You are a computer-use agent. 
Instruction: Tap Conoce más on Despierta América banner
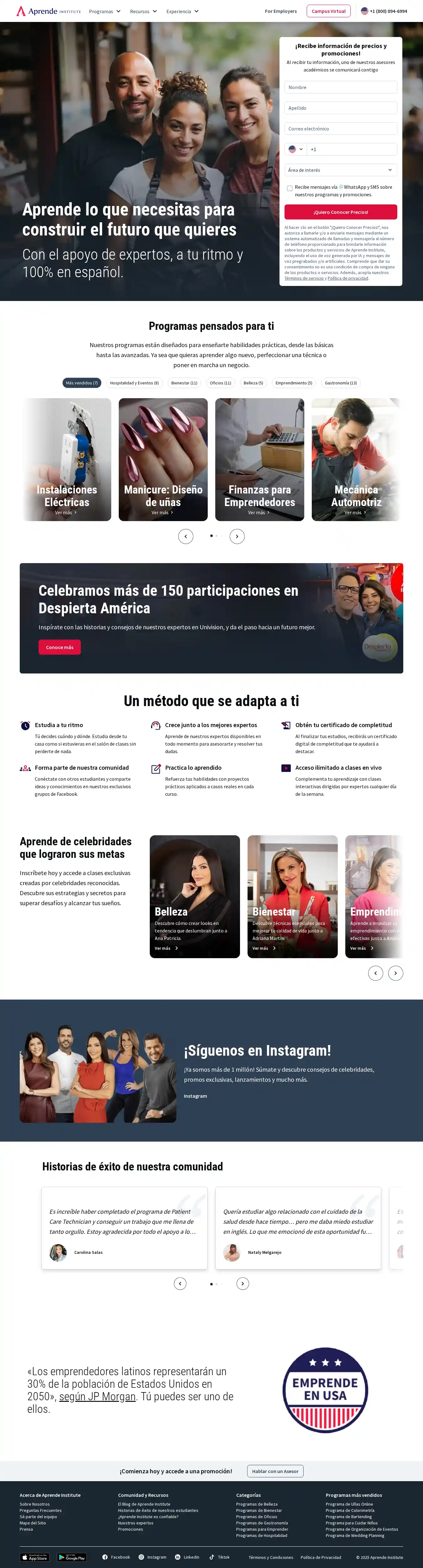[60, 647]
